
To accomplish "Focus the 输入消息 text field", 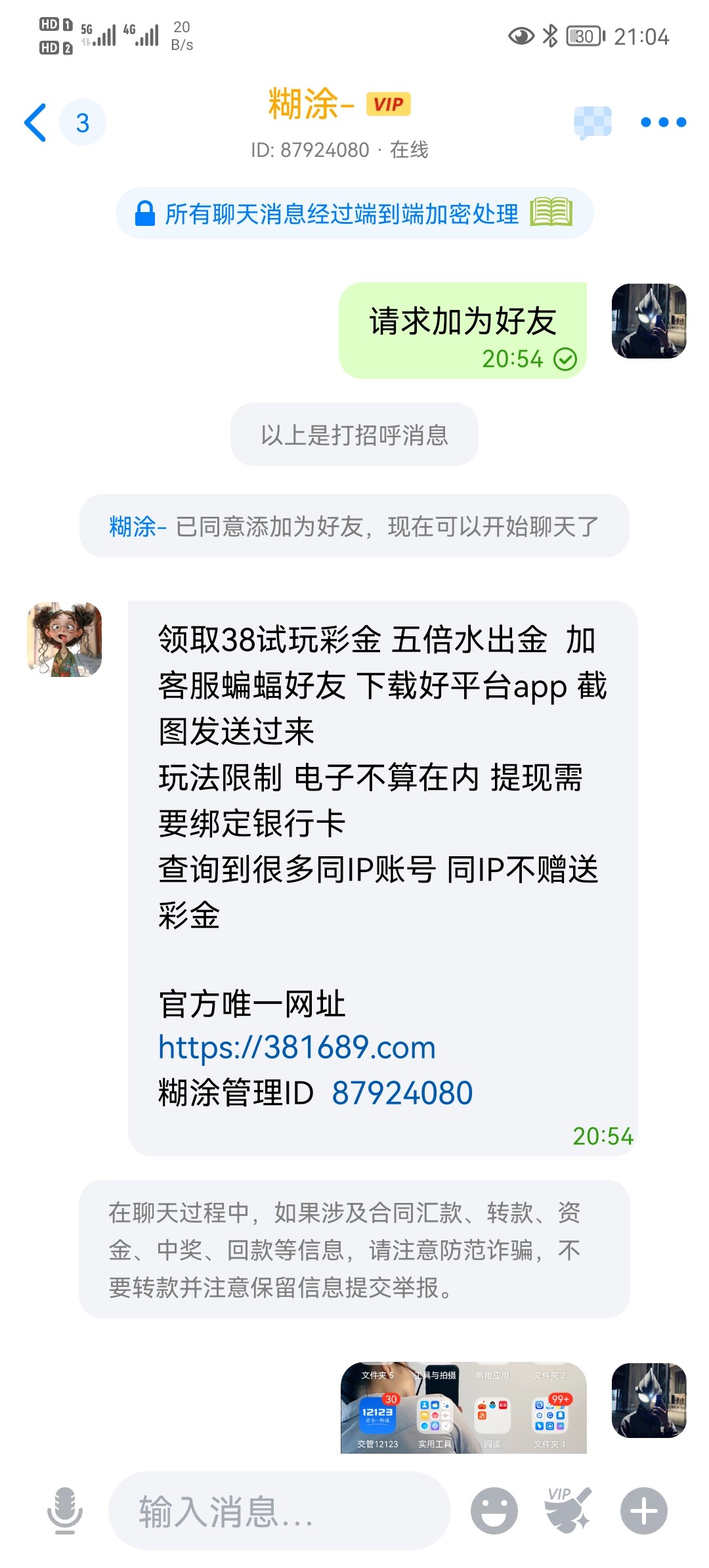I will [x=279, y=1510].
